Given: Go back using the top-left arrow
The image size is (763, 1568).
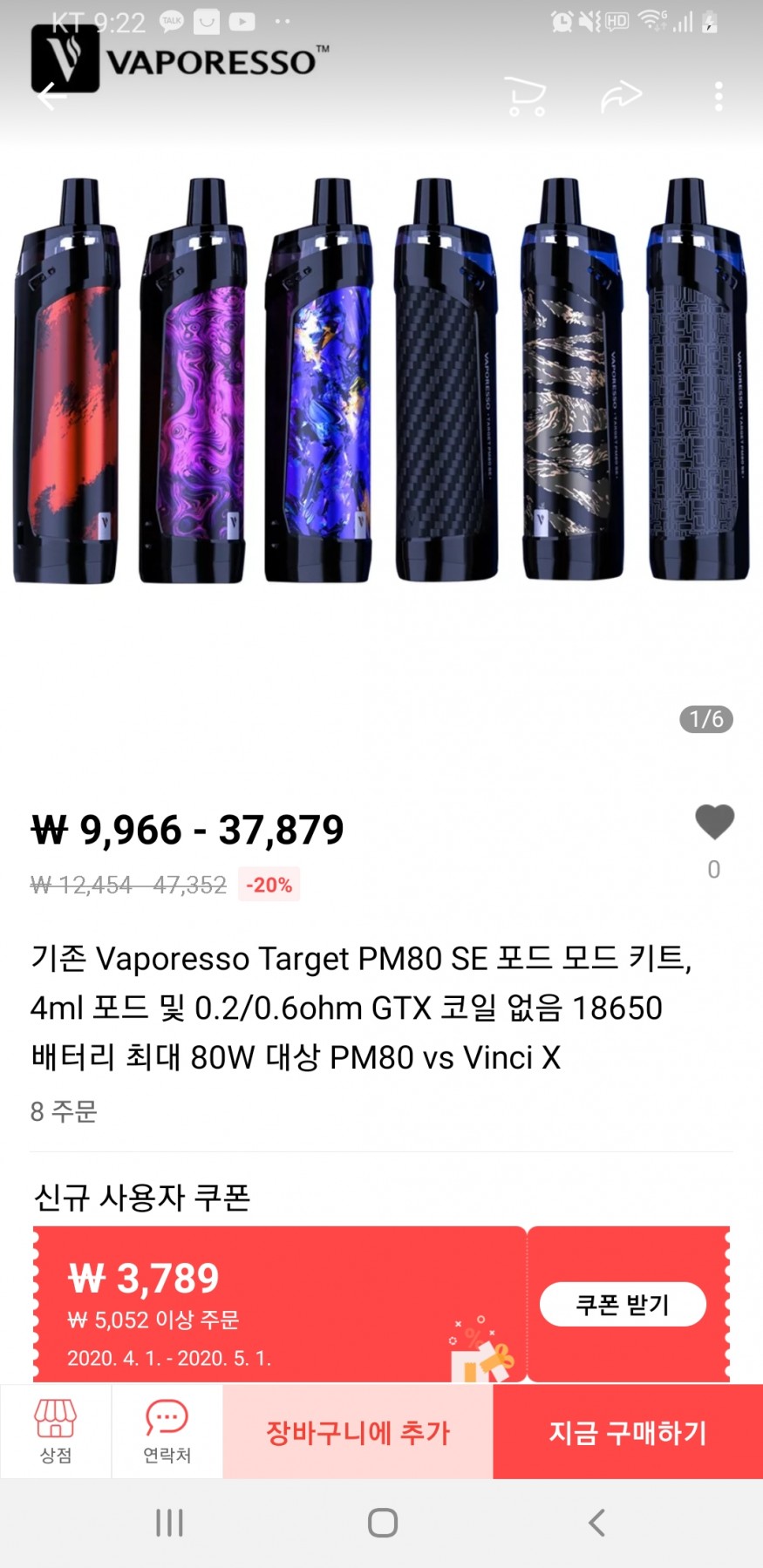Looking at the screenshot, I should point(51,96).
